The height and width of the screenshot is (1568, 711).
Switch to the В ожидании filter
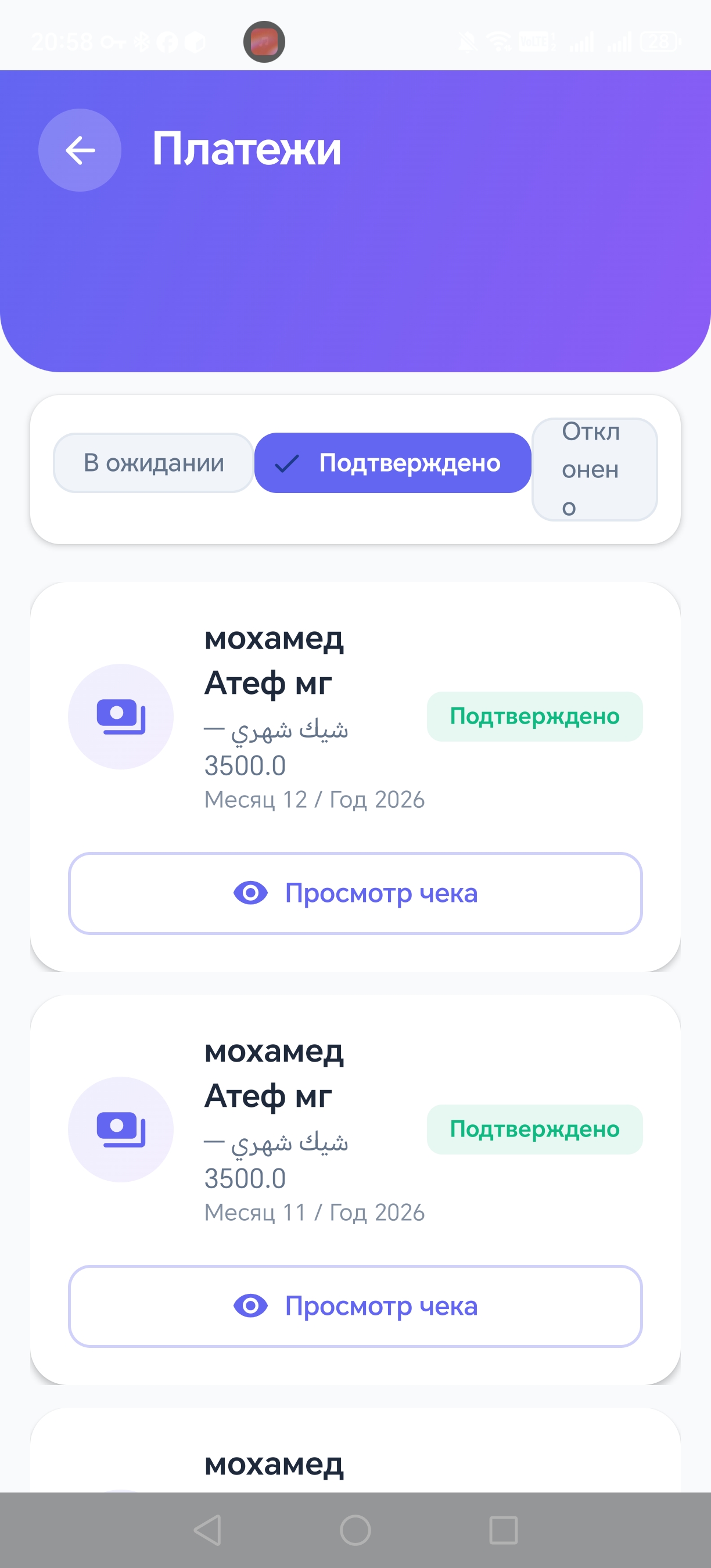click(x=153, y=463)
